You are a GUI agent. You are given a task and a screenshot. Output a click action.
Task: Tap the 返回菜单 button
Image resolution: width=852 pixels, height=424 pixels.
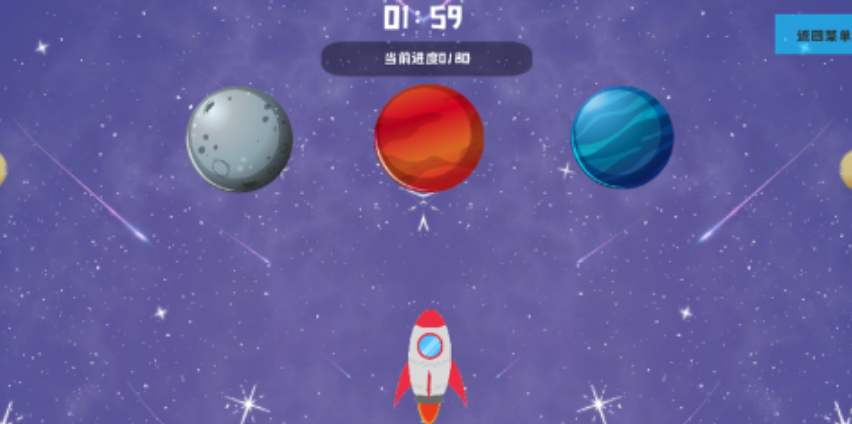click(x=816, y=36)
